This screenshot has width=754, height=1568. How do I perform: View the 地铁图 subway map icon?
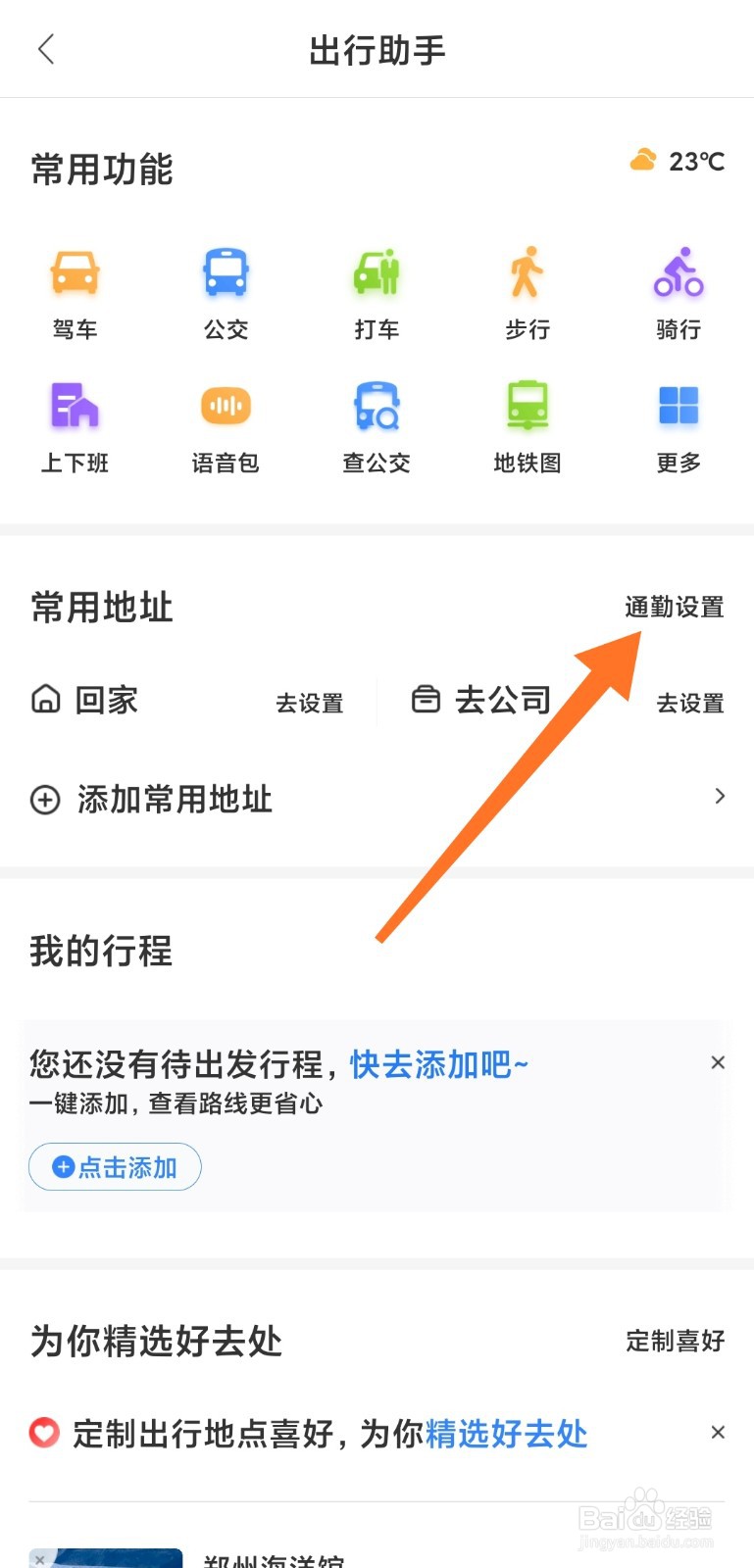527,406
